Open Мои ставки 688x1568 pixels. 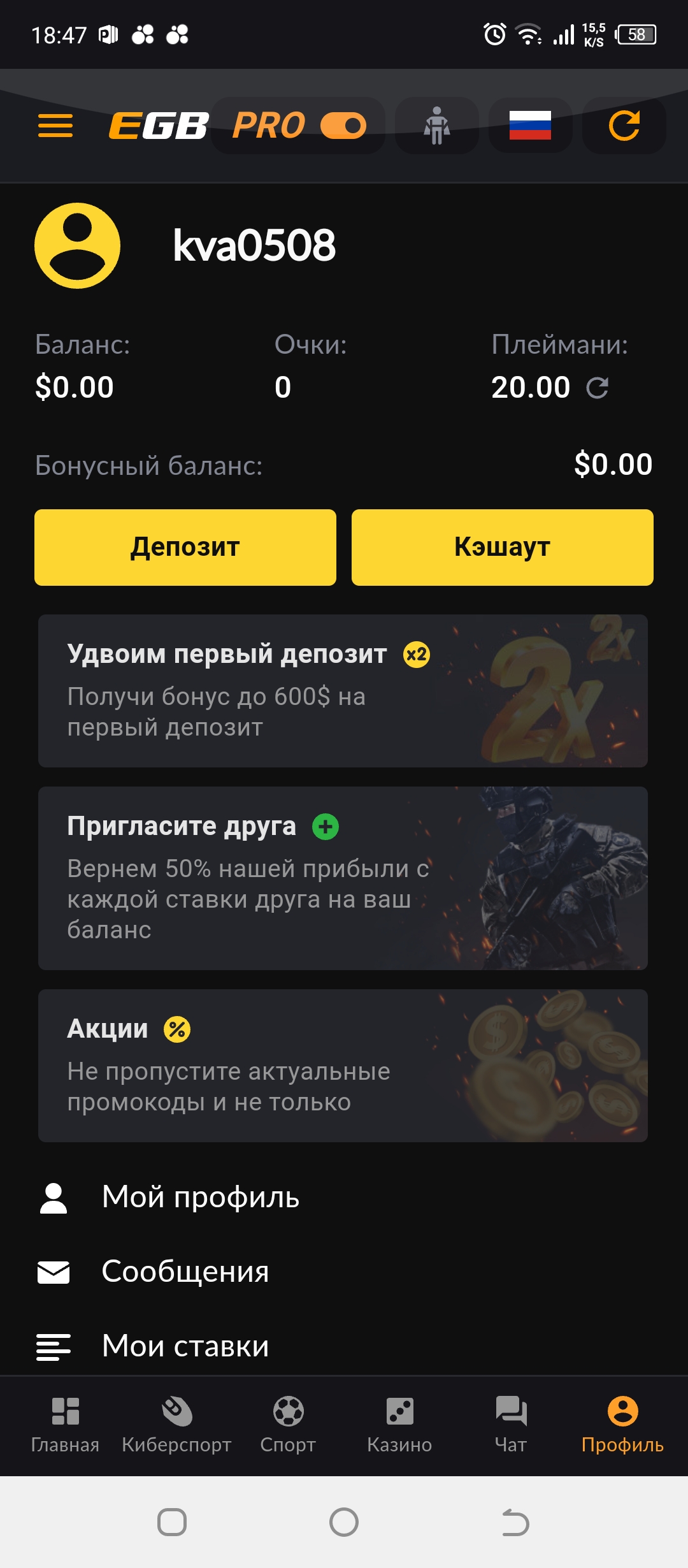[x=185, y=1346]
